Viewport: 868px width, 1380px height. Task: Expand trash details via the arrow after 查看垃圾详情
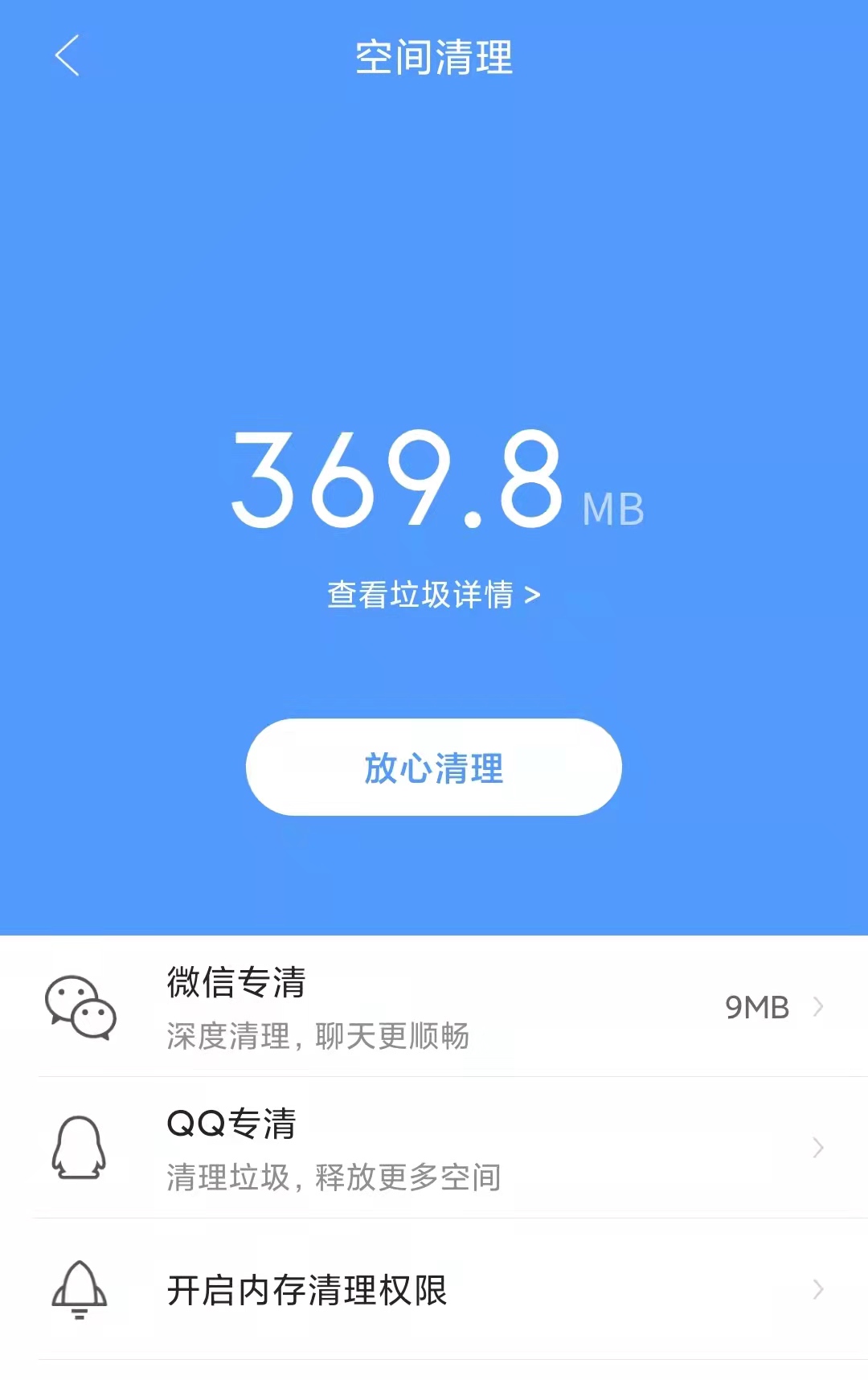(533, 593)
